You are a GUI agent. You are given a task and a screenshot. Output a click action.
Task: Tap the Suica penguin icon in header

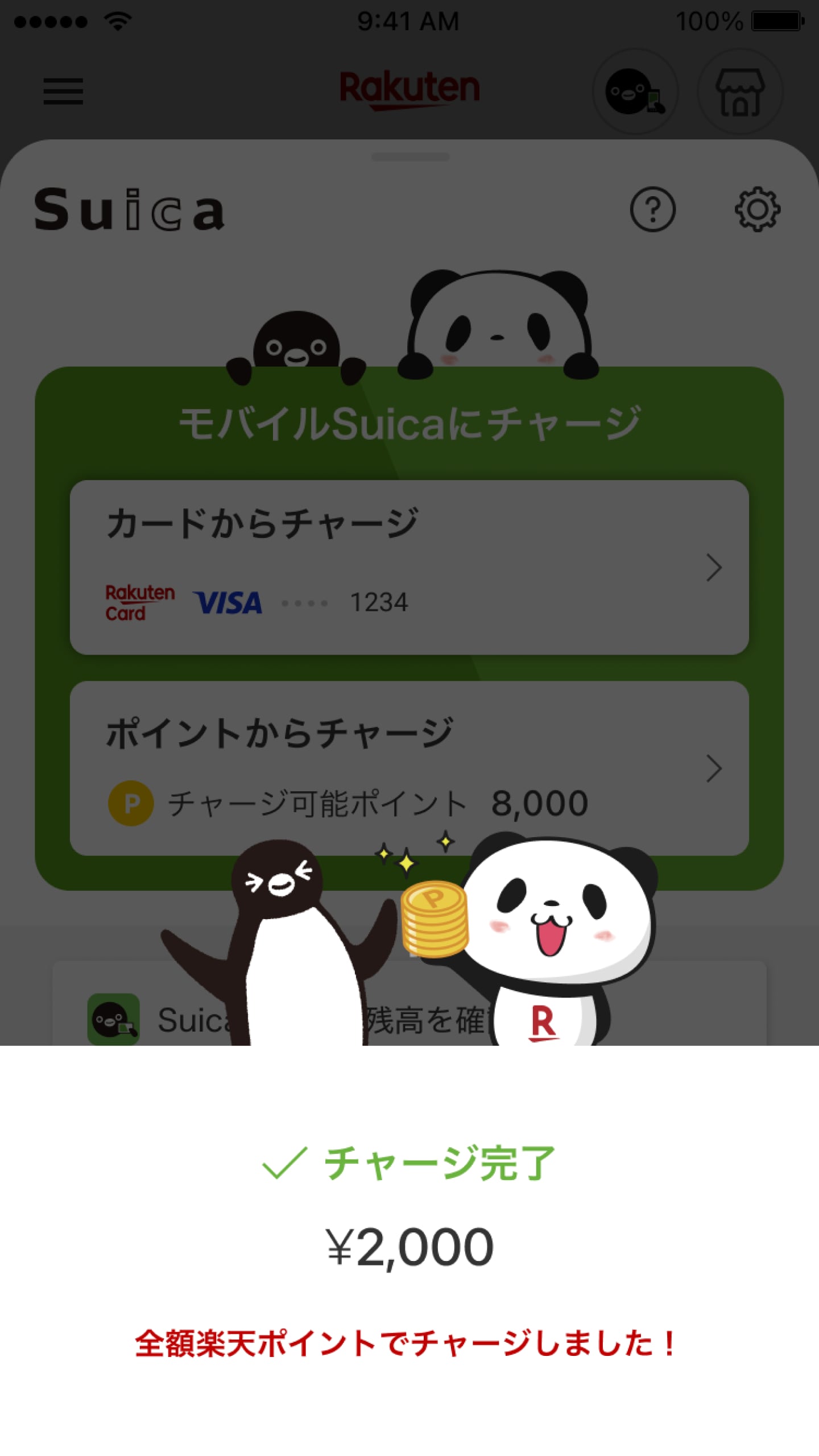[635, 92]
